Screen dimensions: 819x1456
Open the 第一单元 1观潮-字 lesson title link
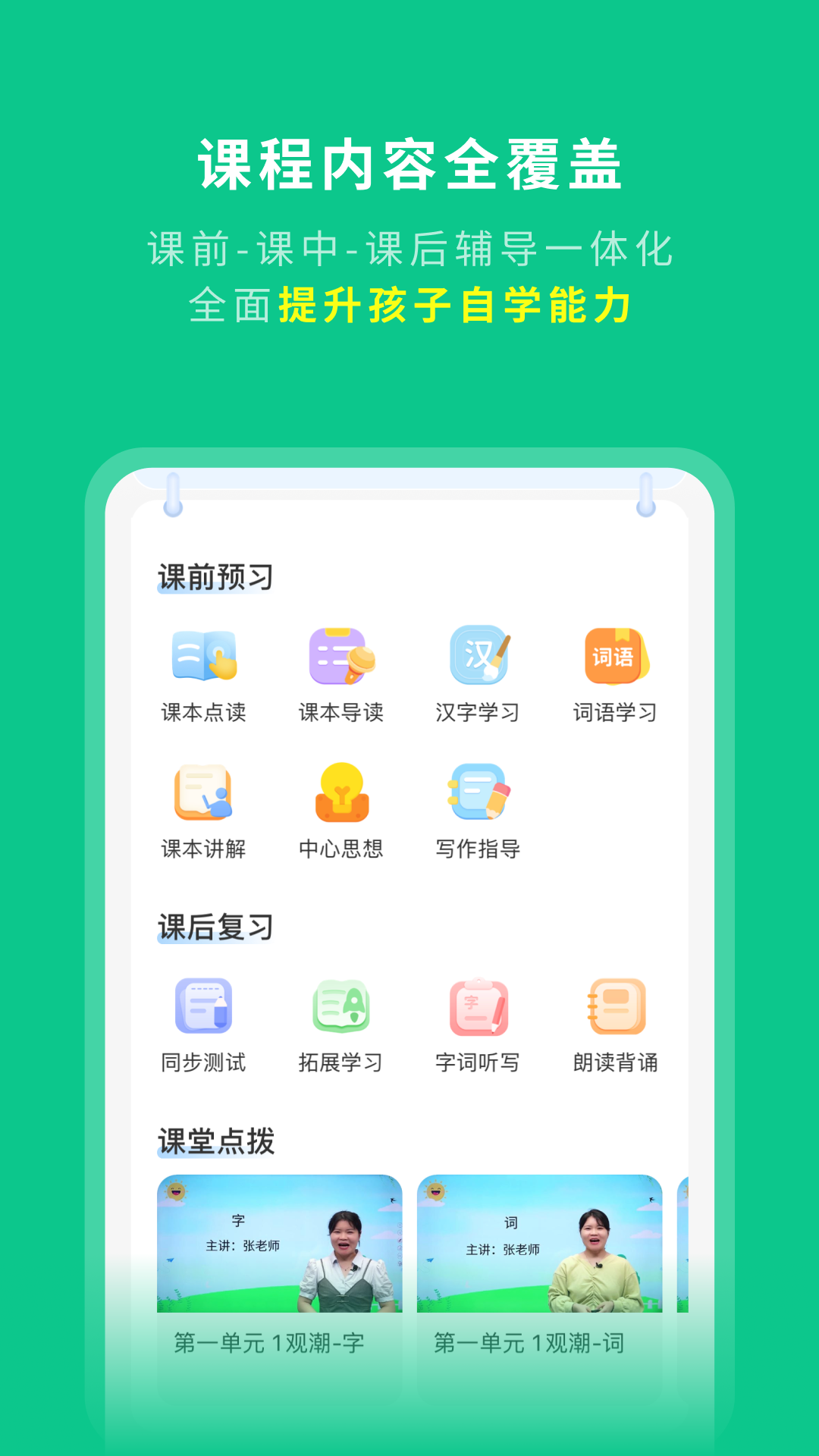coord(269,1339)
